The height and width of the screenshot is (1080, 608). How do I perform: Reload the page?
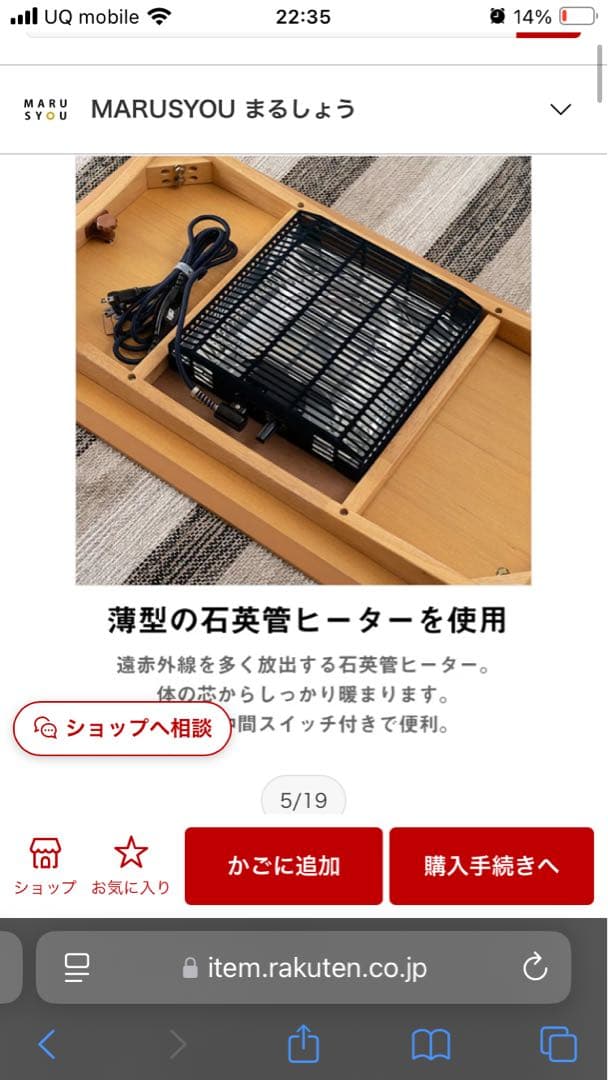coord(535,967)
